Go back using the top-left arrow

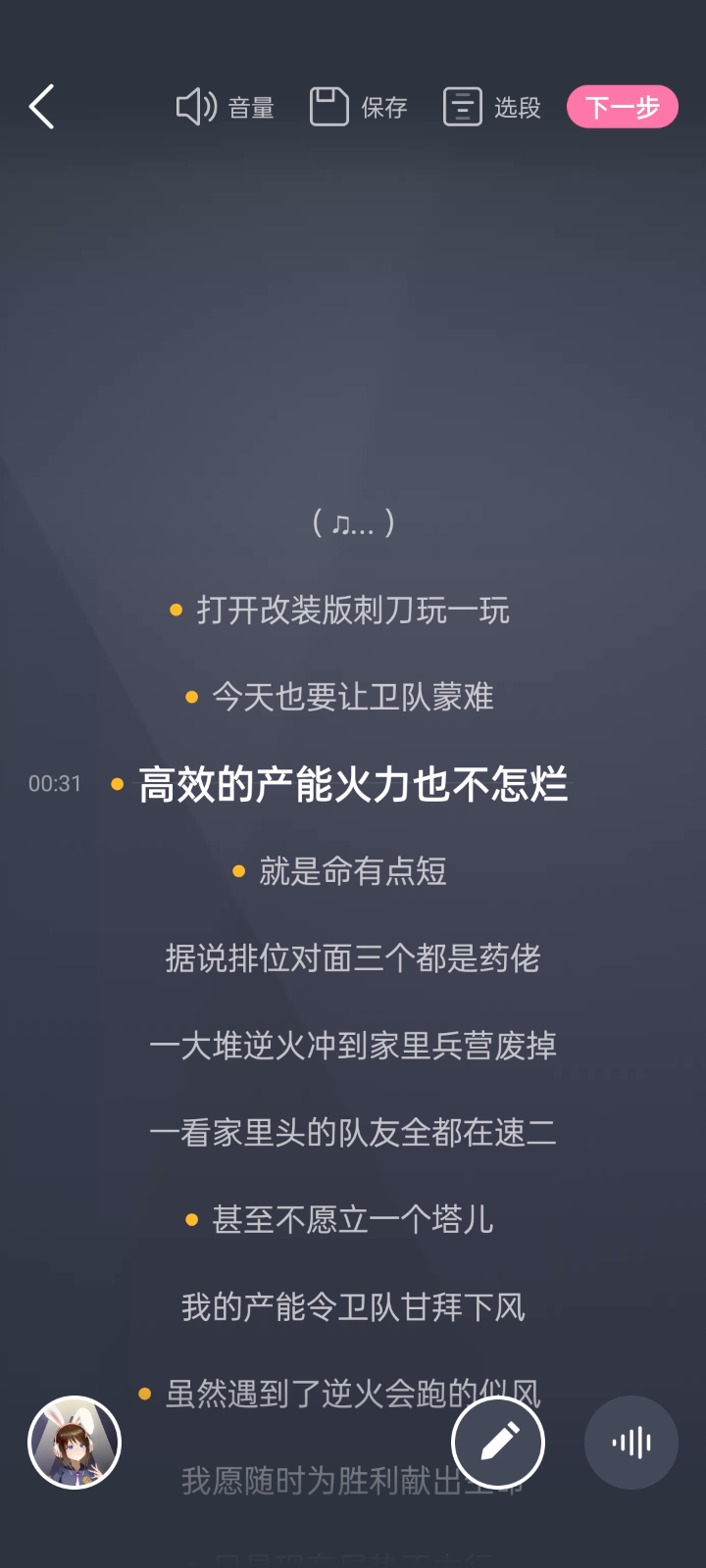[41, 107]
